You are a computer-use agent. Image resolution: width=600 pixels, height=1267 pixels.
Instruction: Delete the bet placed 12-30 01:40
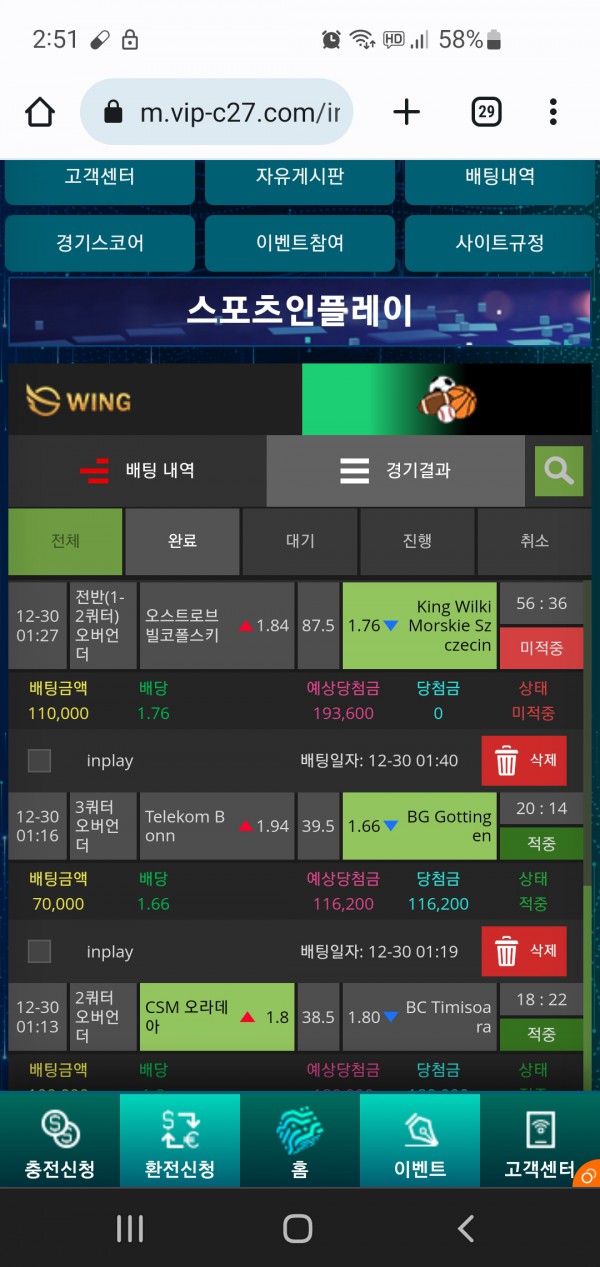click(524, 761)
